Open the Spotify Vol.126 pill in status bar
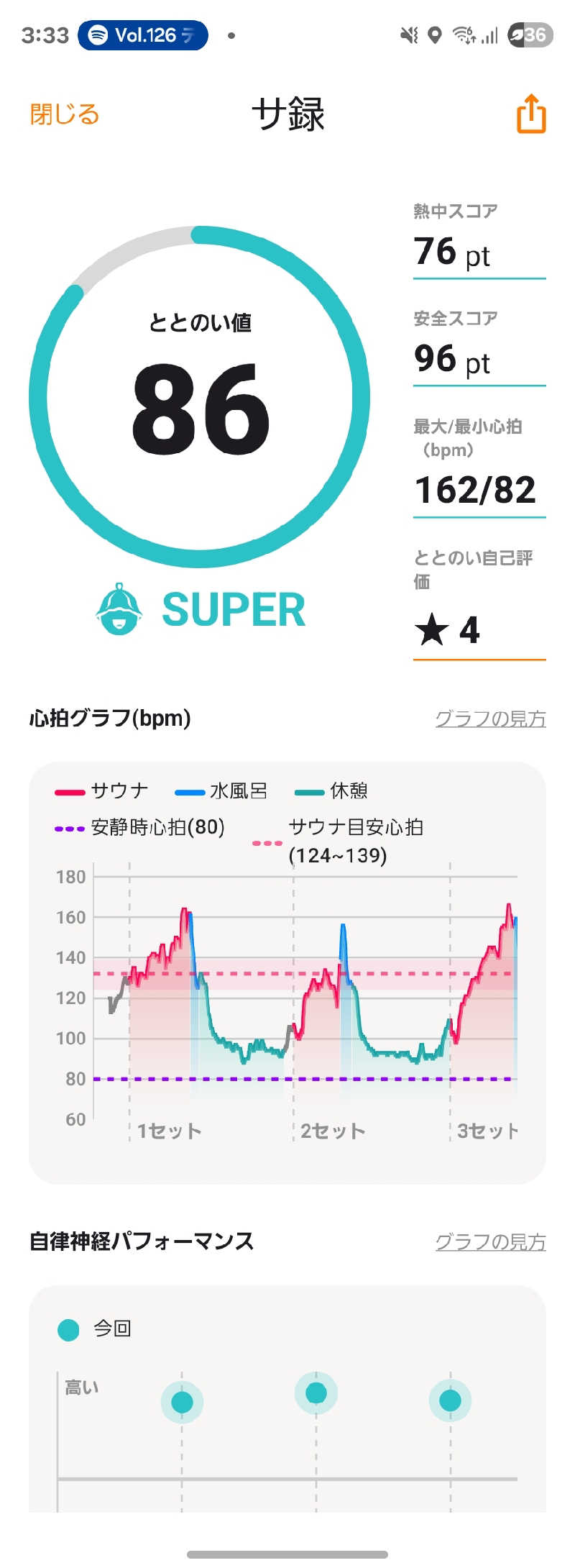The height and width of the screenshot is (1568, 575). pos(142,35)
